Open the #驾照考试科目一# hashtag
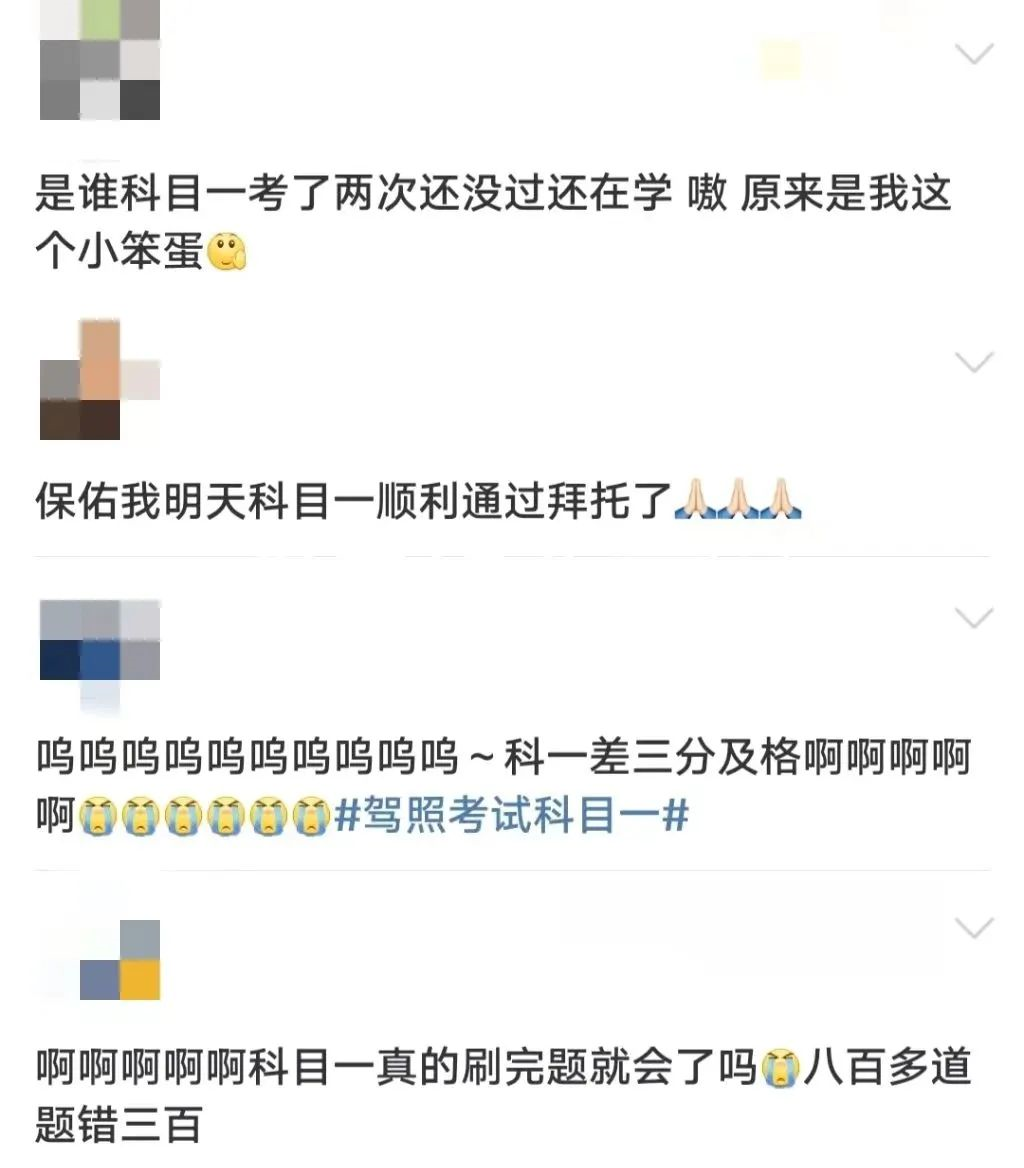The image size is (1024, 1168). (x=511, y=816)
